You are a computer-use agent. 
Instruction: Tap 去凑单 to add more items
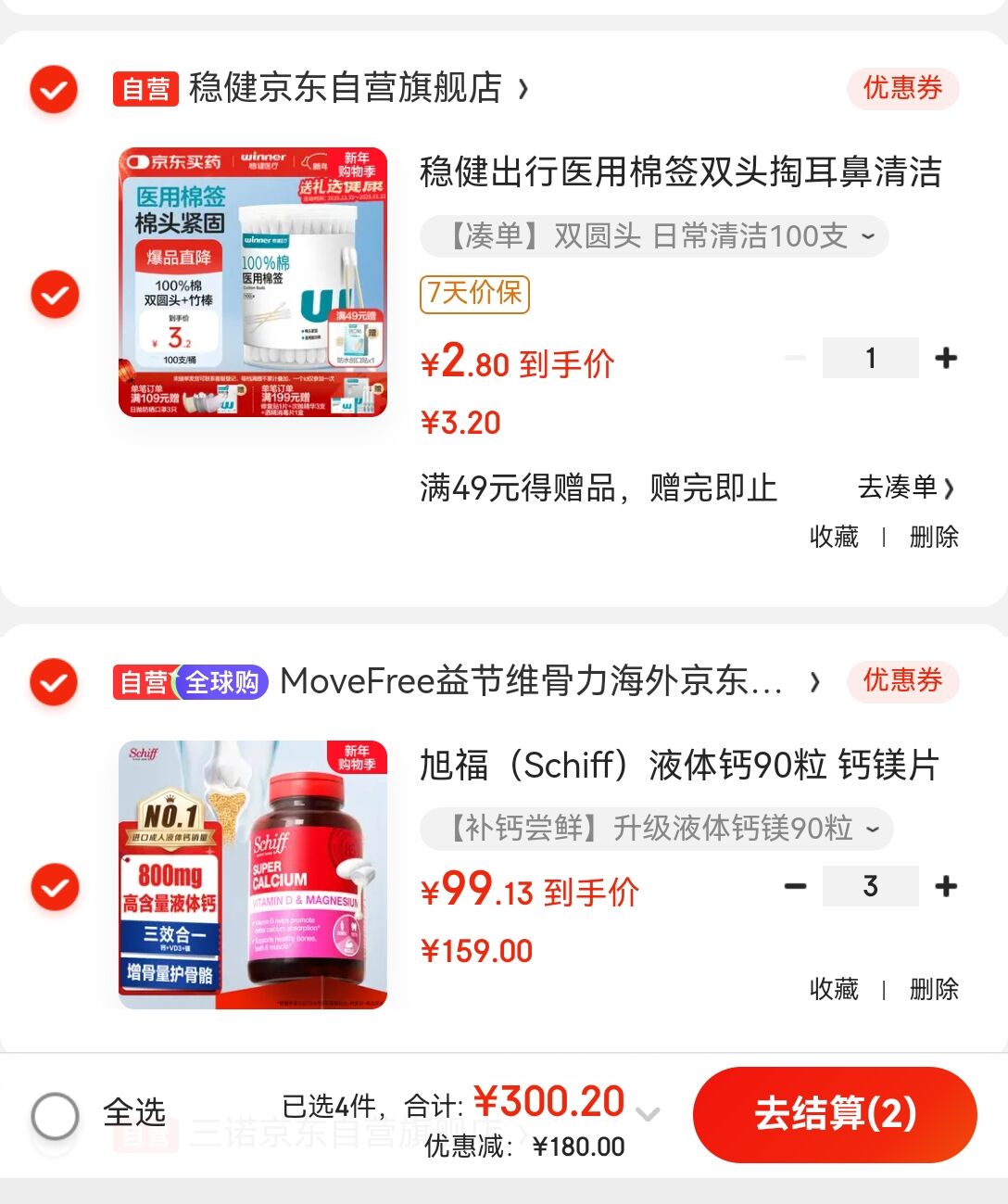tap(904, 488)
